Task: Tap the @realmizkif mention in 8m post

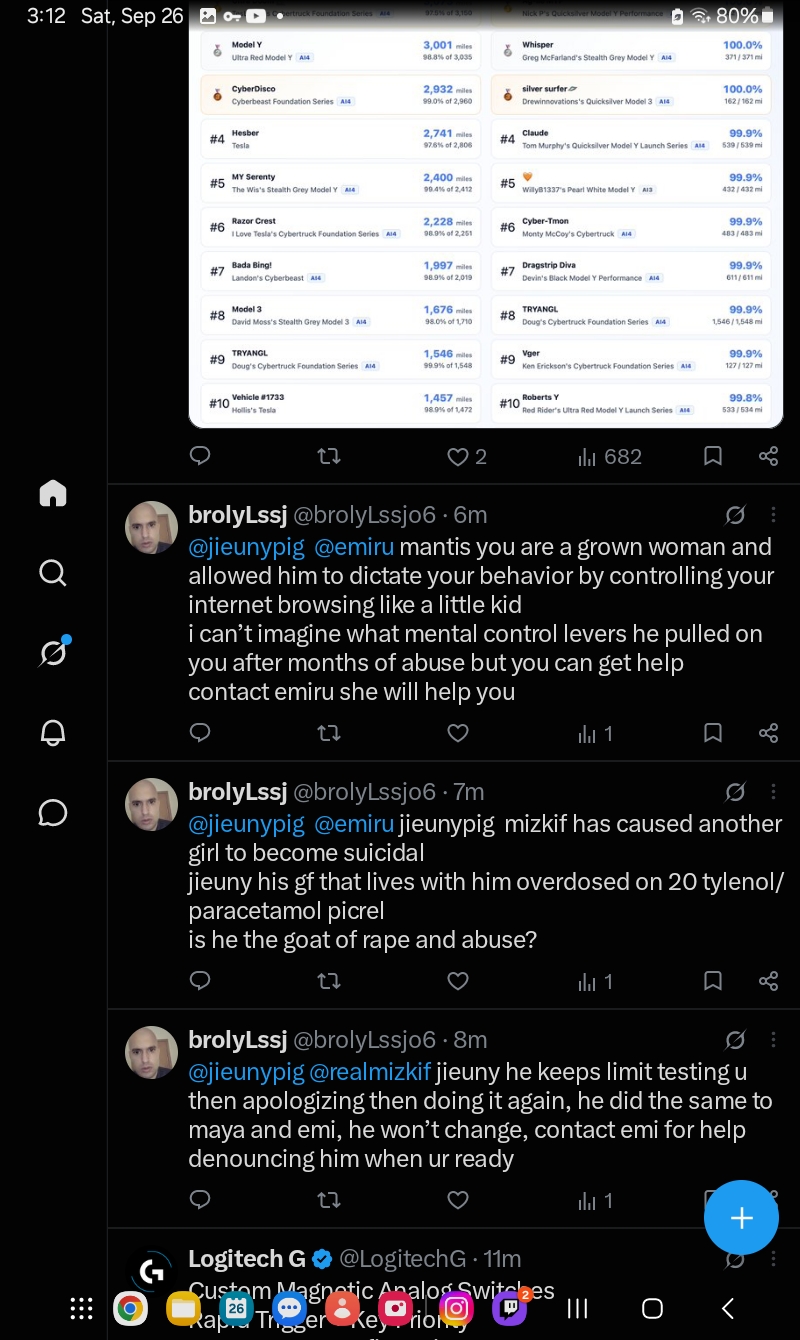Action: [370, 1072]
